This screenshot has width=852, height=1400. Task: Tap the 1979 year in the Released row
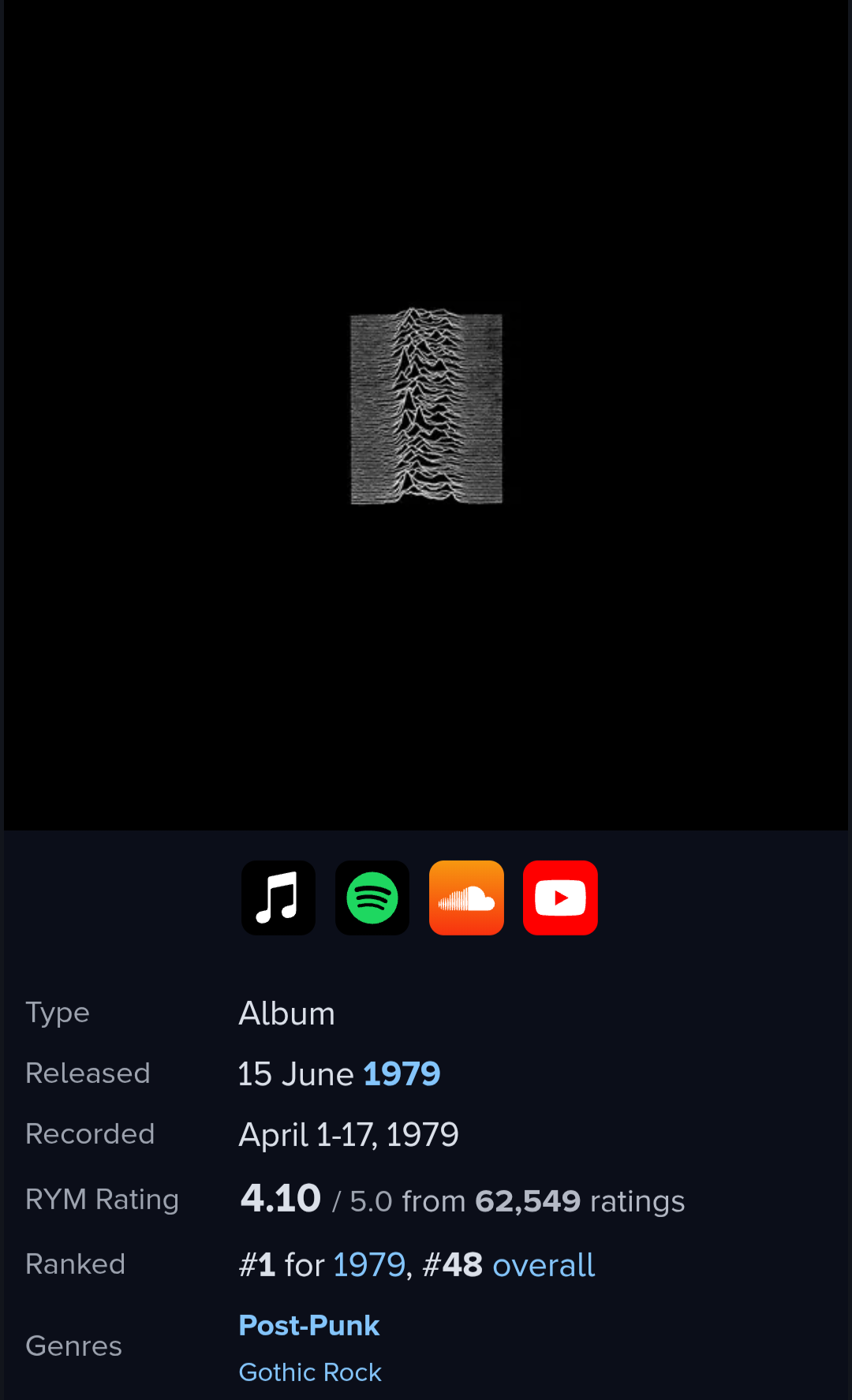point(402,1073)
